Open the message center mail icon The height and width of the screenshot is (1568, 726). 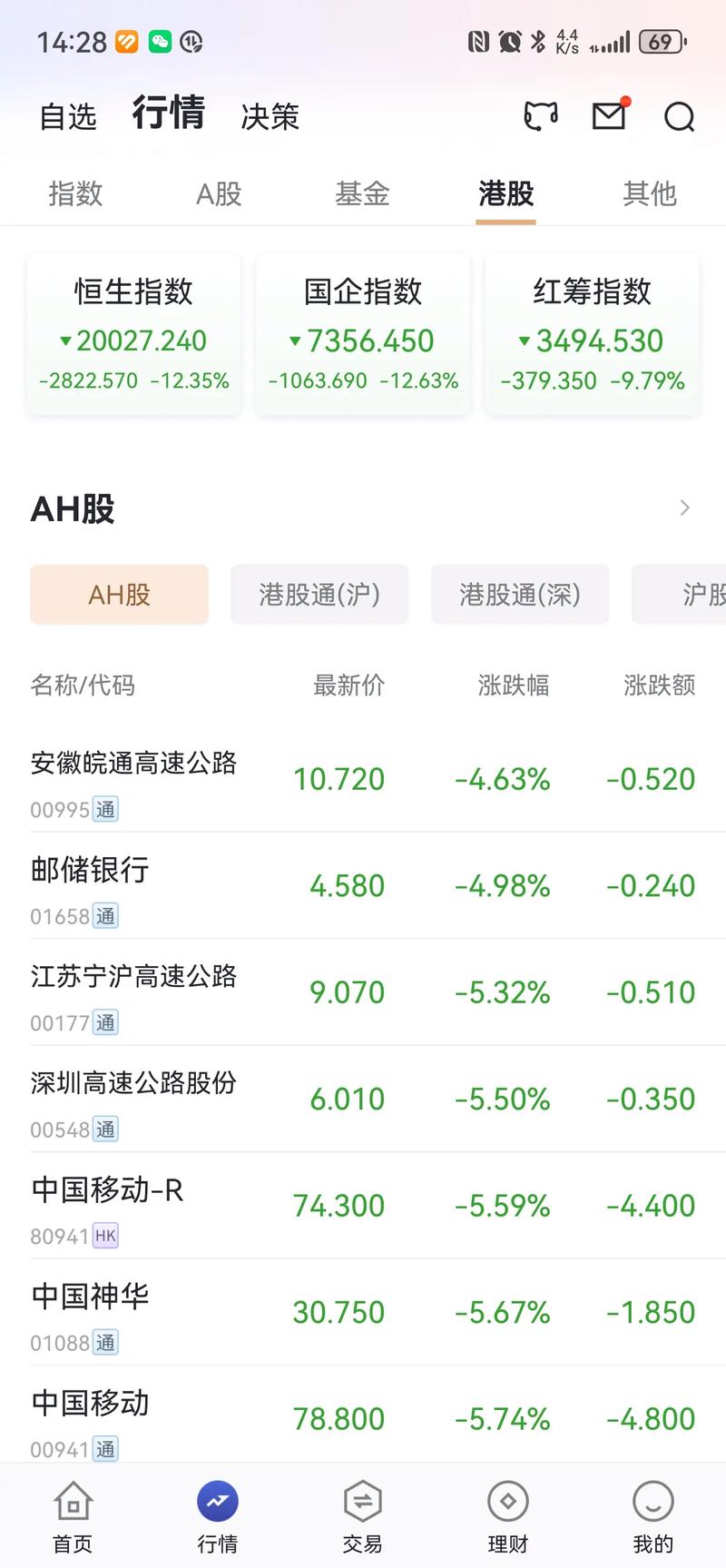[609, 116]
